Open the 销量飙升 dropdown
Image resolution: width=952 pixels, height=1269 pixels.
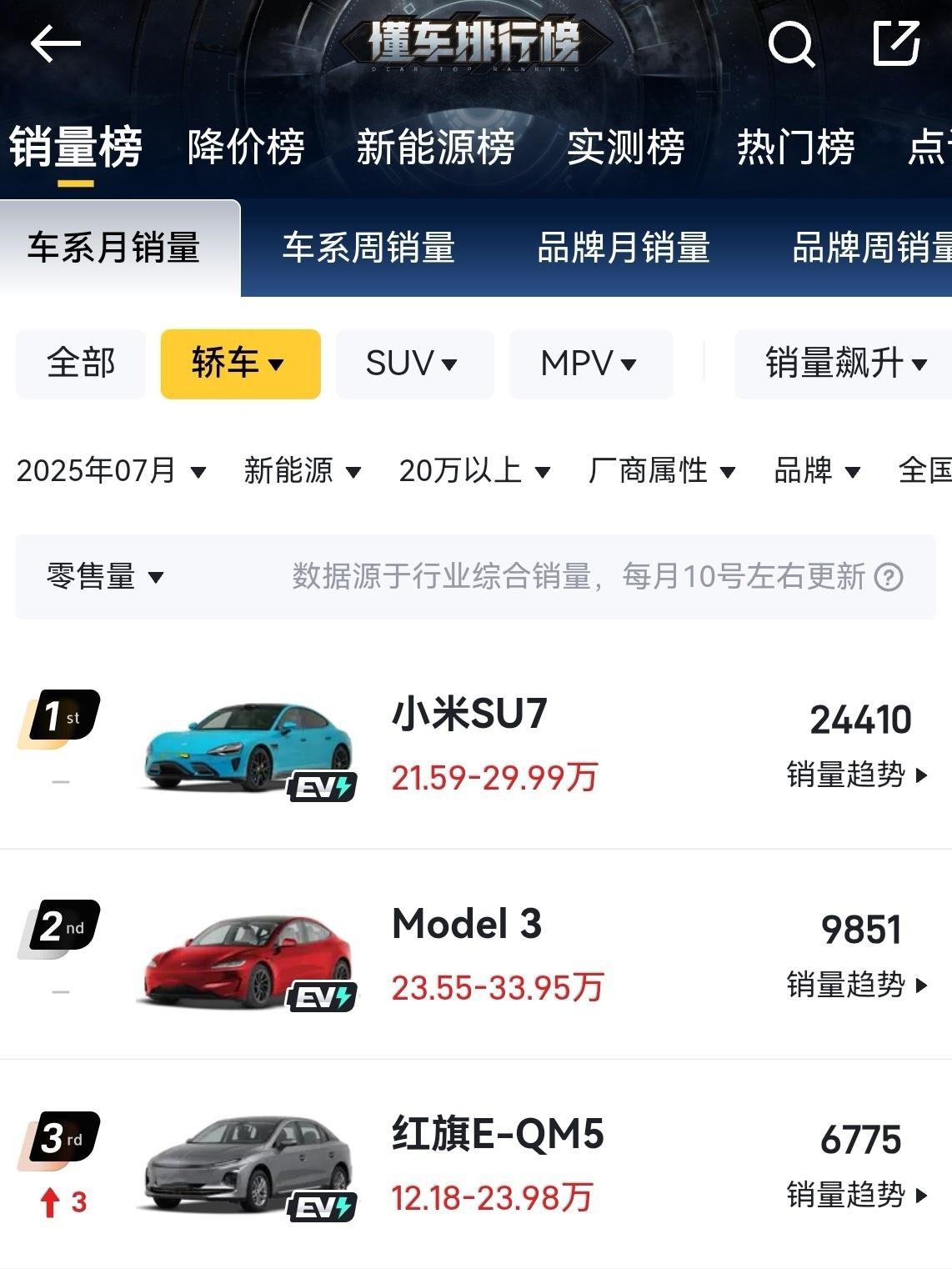click(x=845, y=364)
